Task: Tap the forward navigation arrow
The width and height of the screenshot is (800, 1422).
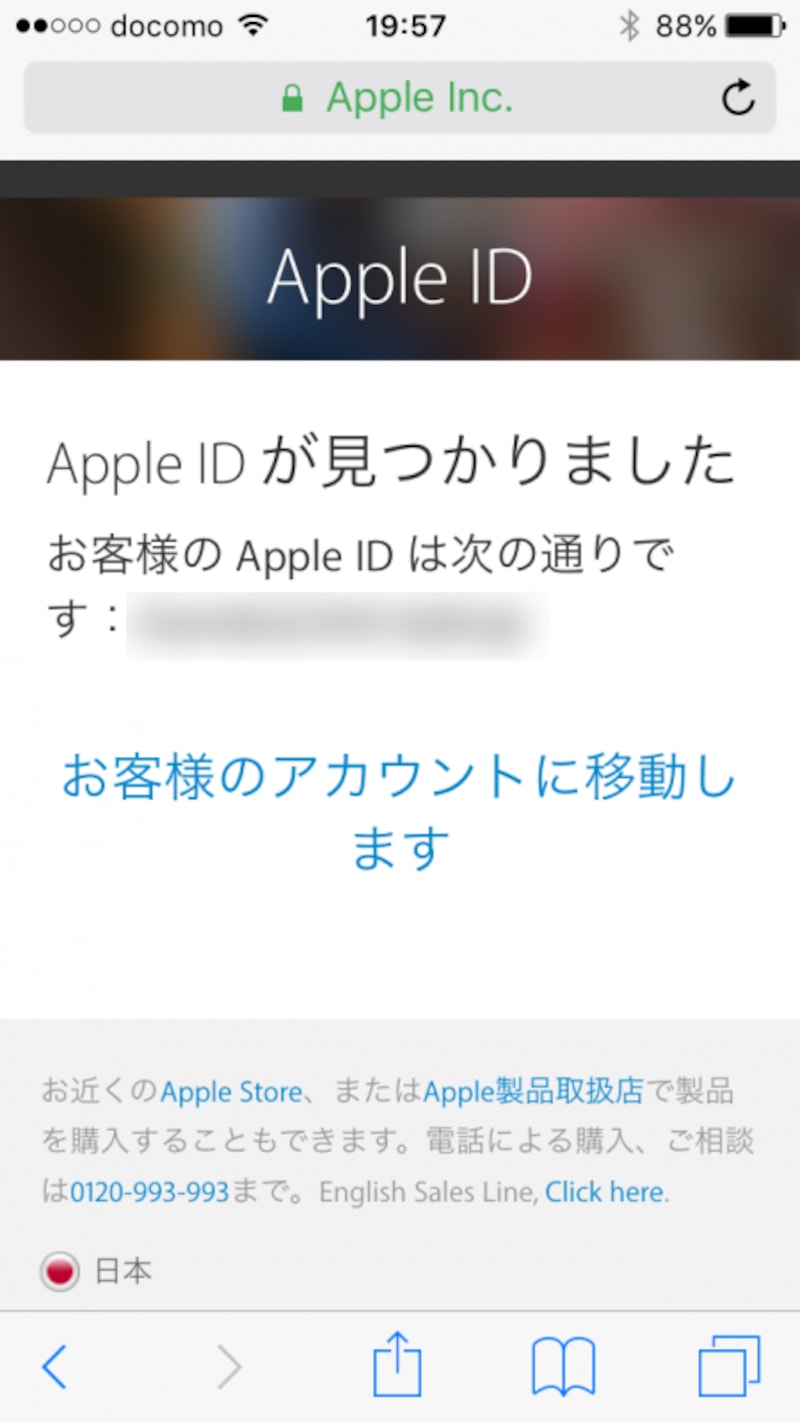Action: pyautogui.click(x=228, y=1363)
